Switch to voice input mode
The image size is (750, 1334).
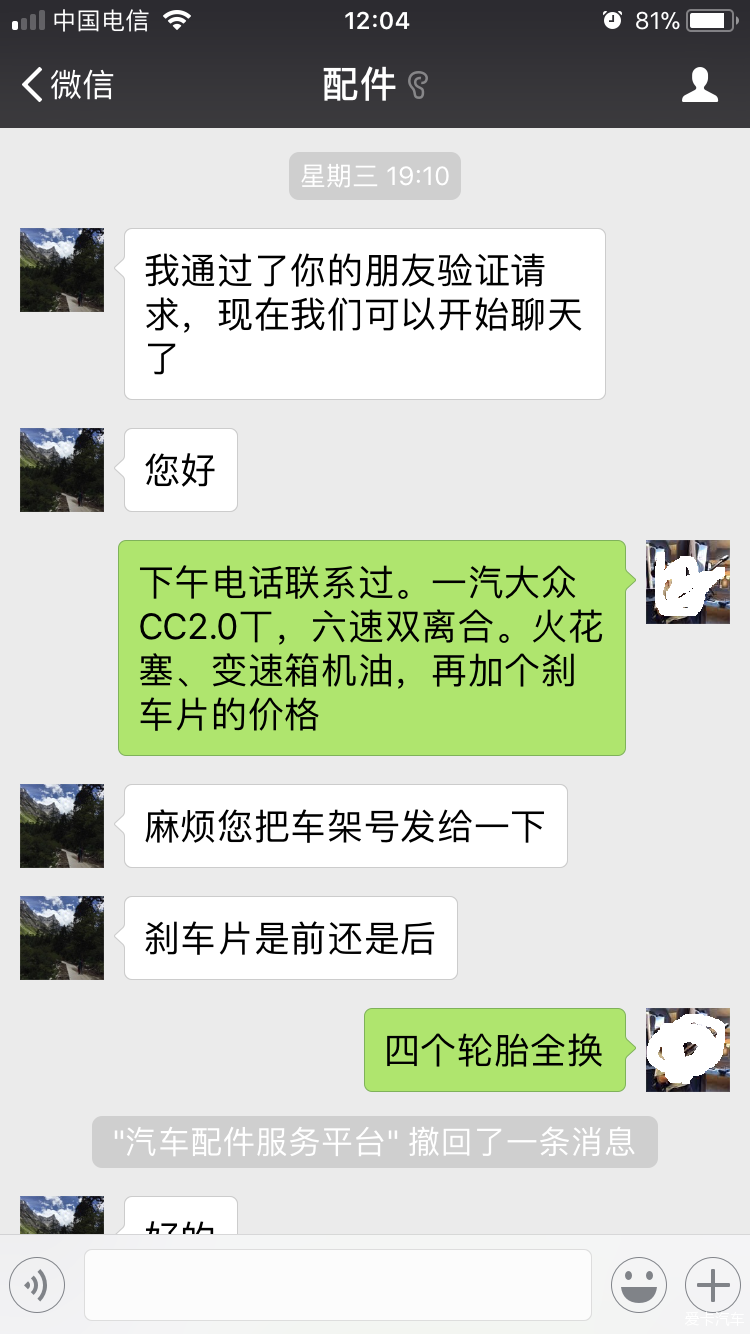(37, 1285)
